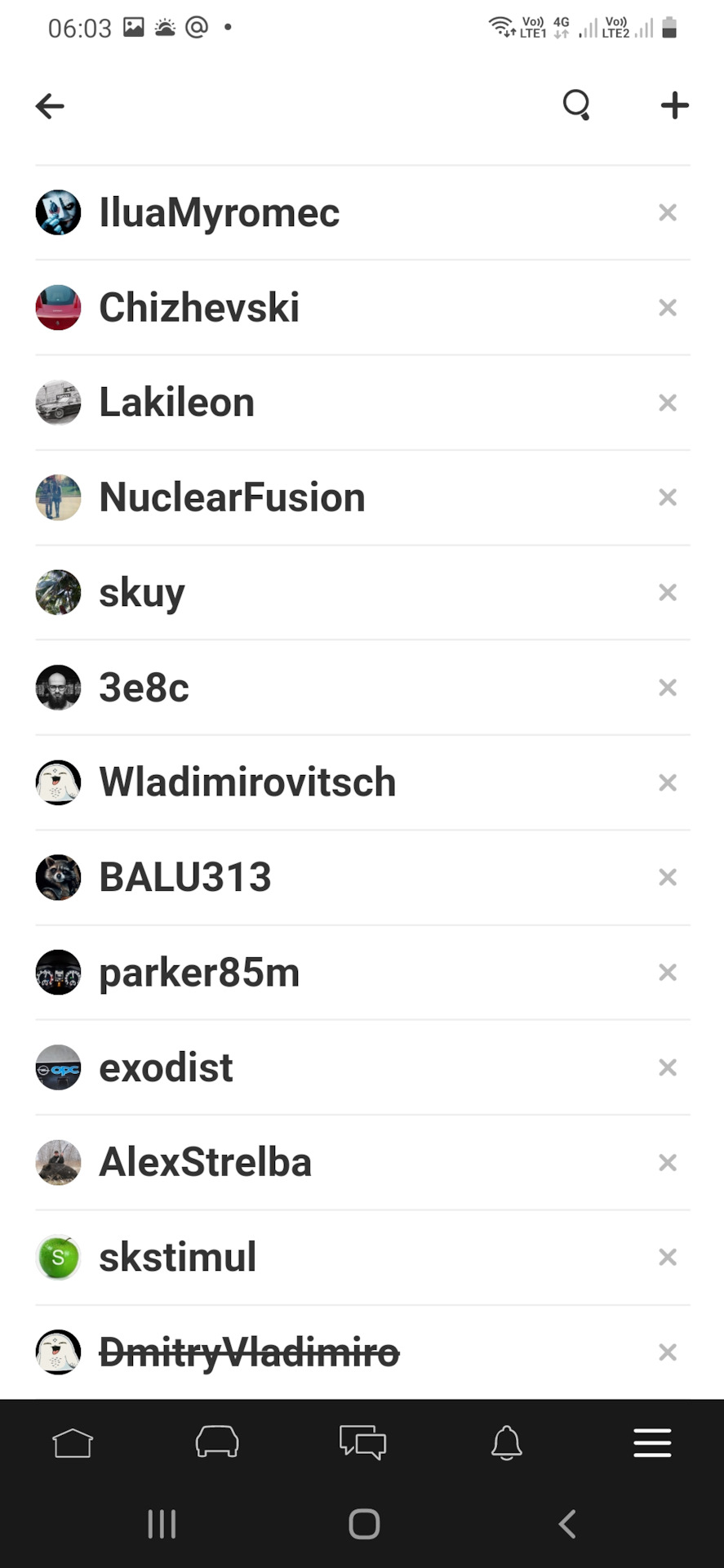Open Wladimirovitsch's profile
This screenshot has width=724, height=1568.
click(x=247, y=782)
